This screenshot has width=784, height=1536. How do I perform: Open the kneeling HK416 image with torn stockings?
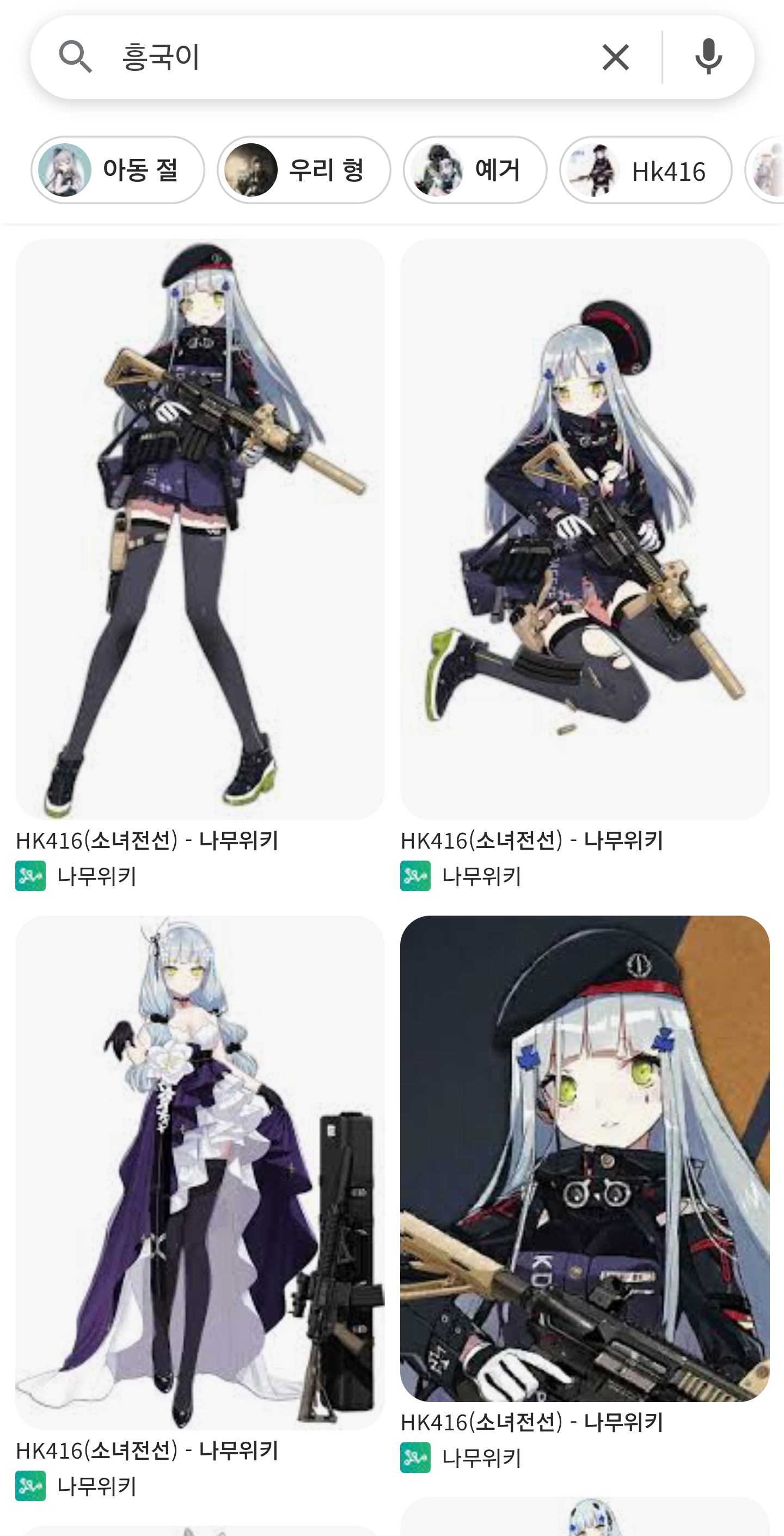(584, 528)
